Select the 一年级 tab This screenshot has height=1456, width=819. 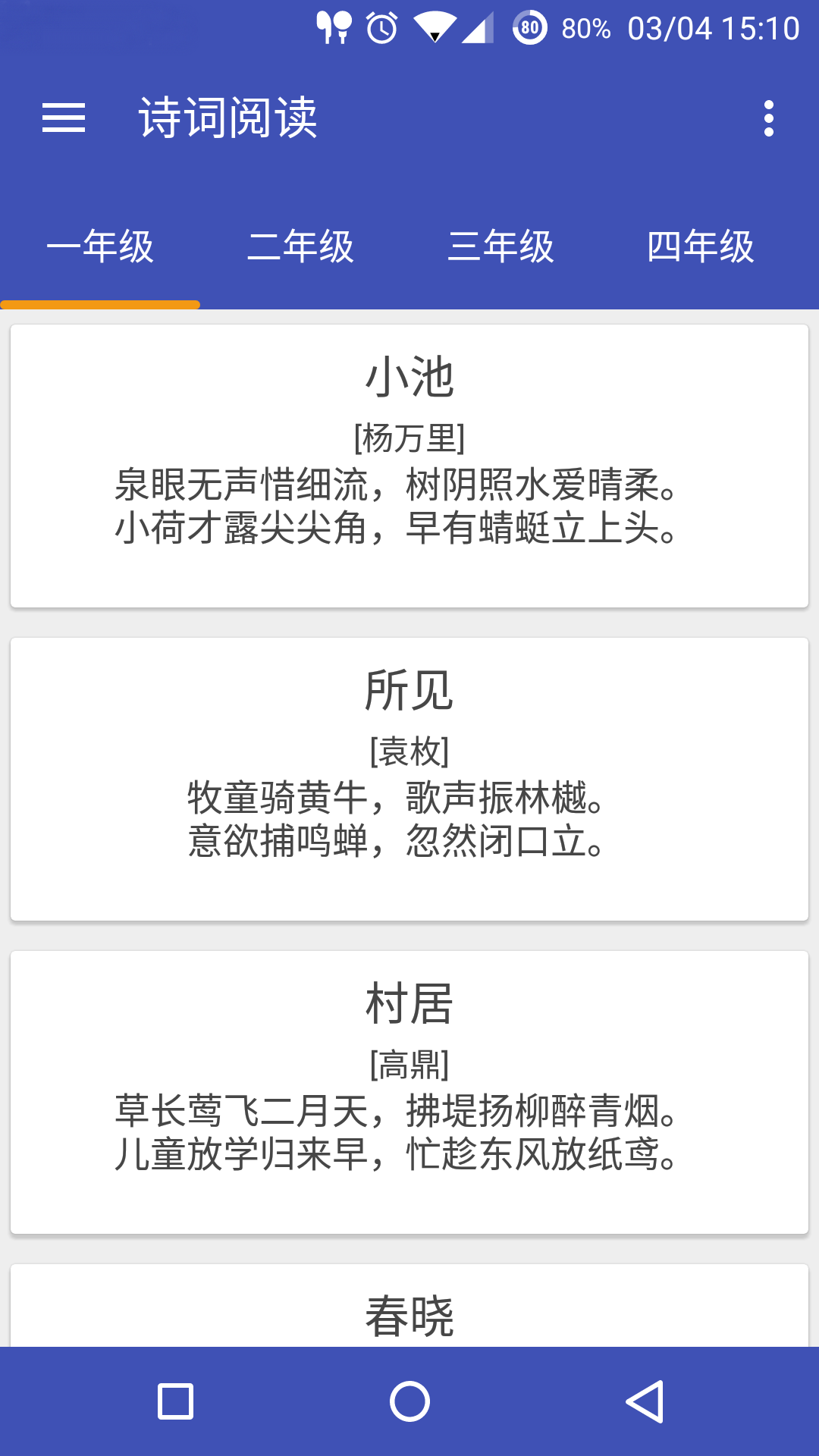tap(100, 247)
